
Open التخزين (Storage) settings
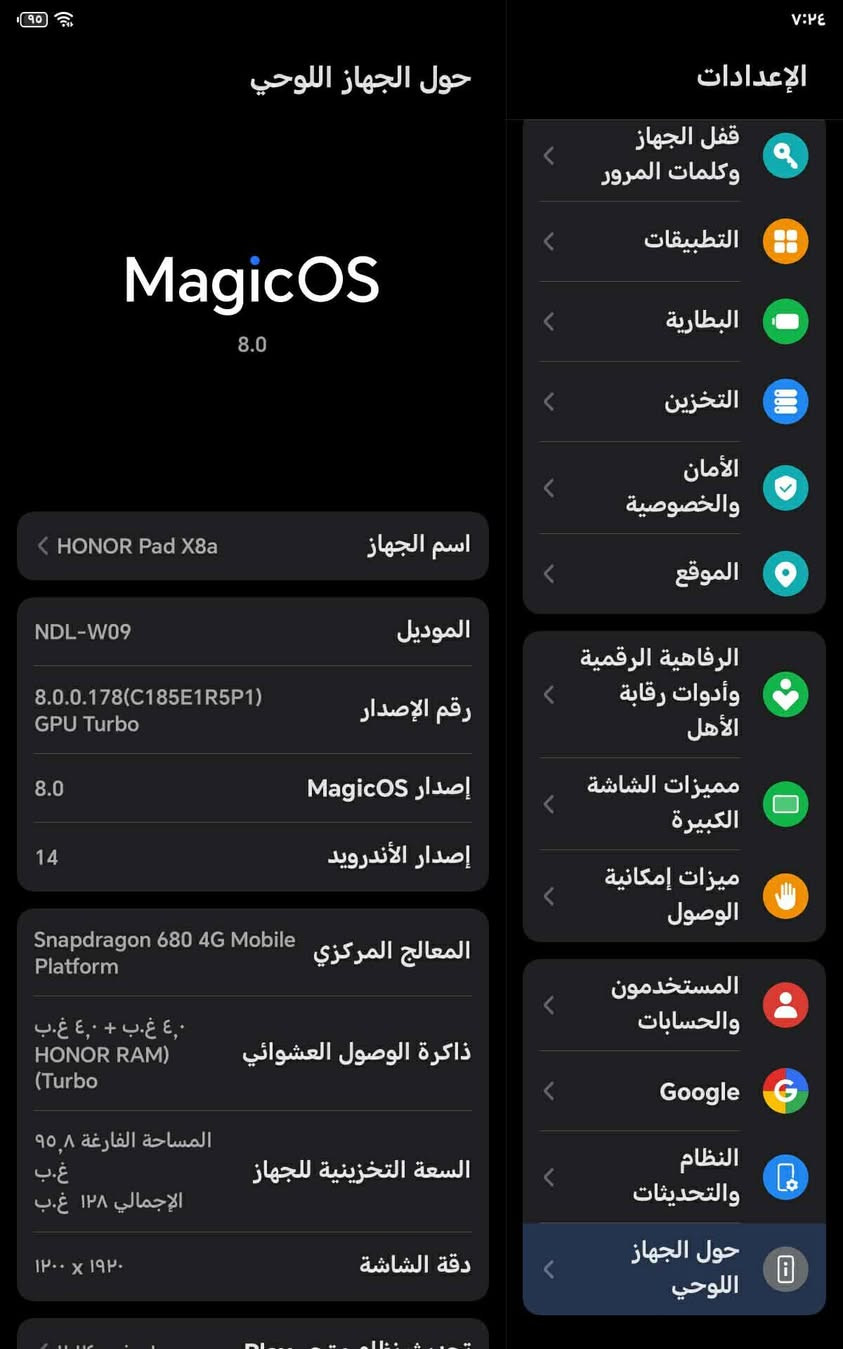tap(672, 401)
